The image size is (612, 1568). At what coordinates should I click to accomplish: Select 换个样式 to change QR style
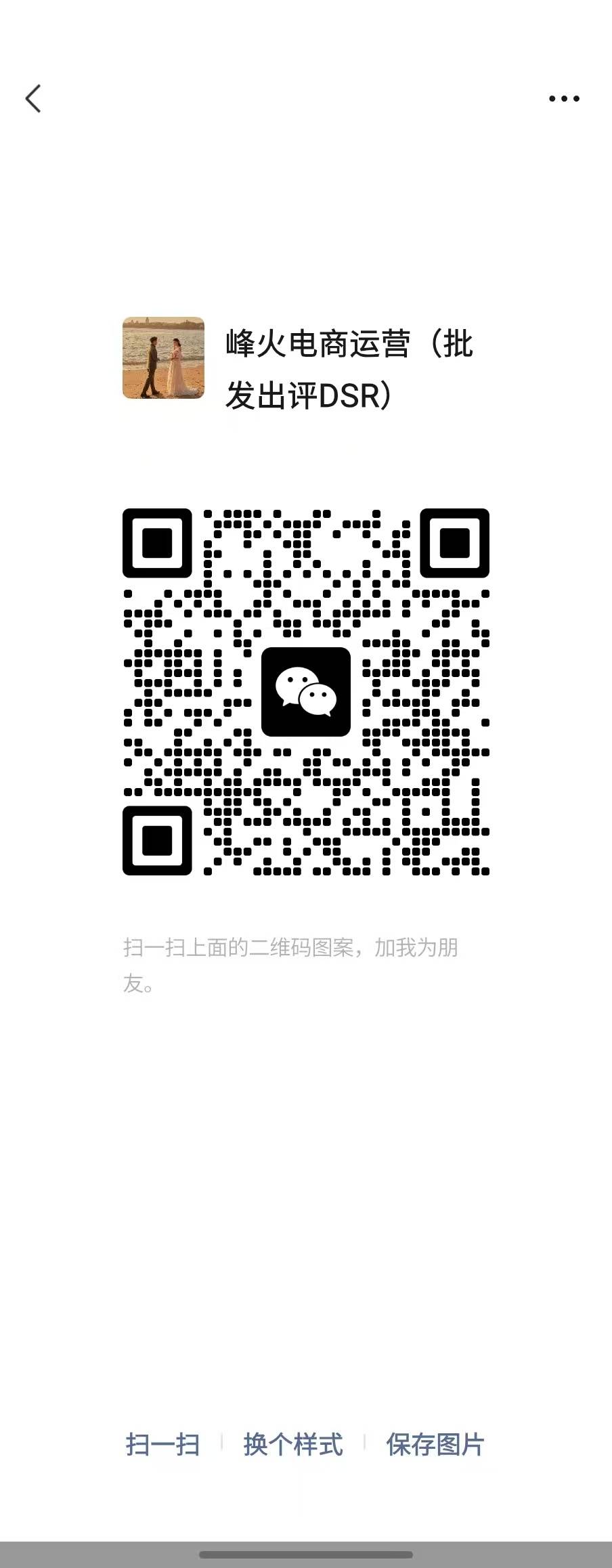(293, 1444)
